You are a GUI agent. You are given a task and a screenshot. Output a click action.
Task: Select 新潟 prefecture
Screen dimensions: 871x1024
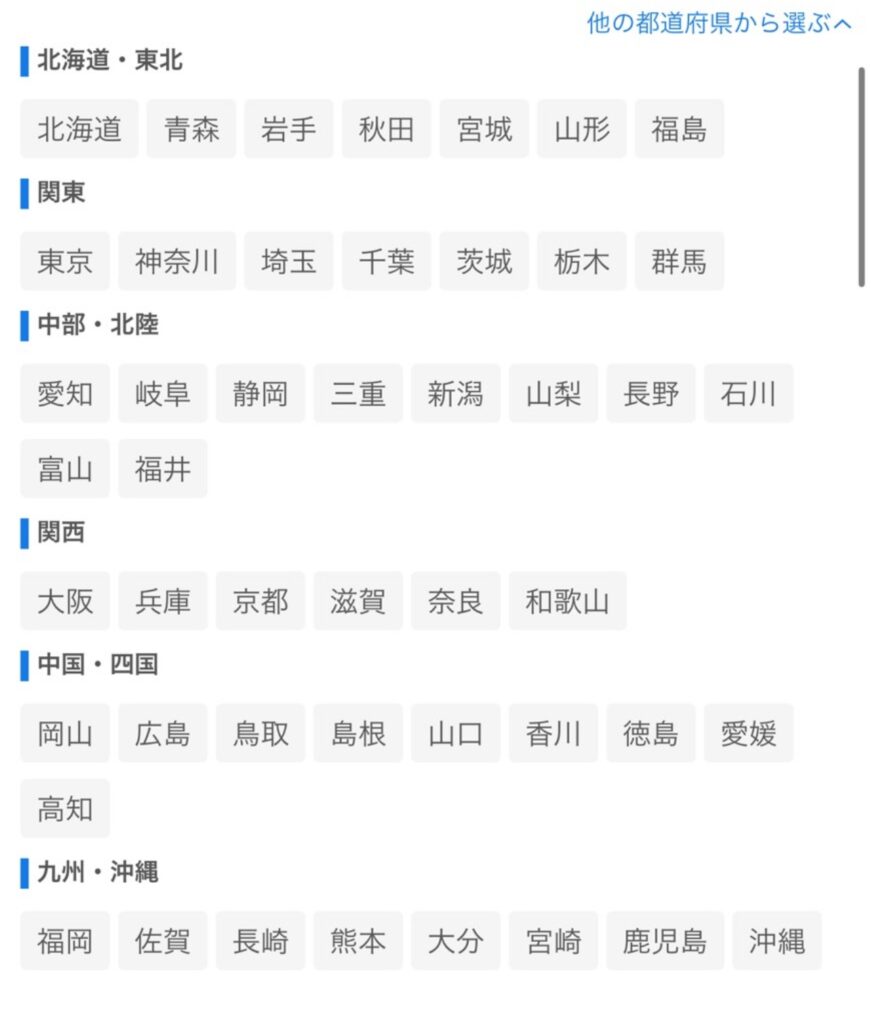[x=455, y=394]
